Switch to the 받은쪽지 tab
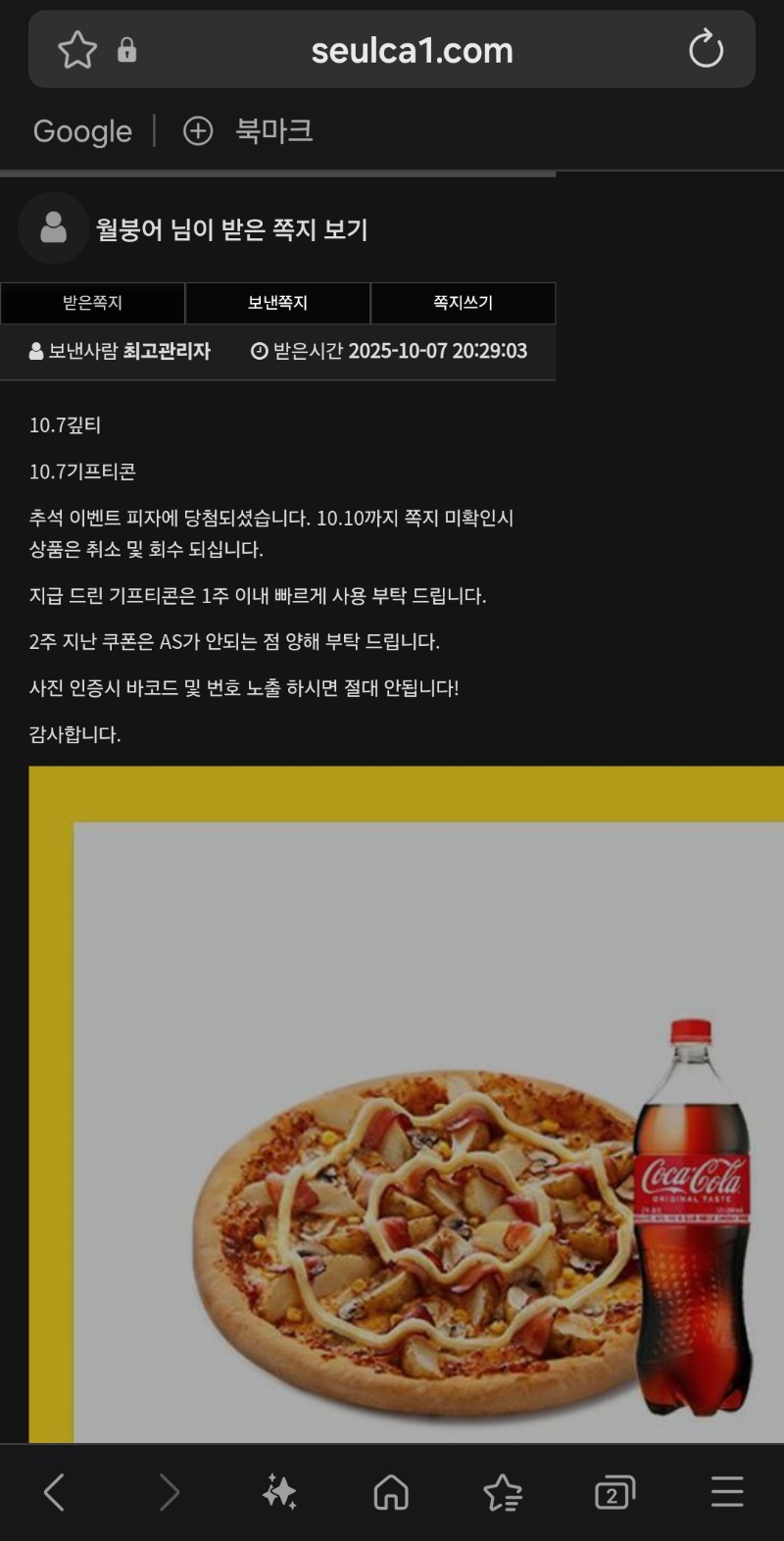Screen dimensions: 784x1541 tap(92, 303)
